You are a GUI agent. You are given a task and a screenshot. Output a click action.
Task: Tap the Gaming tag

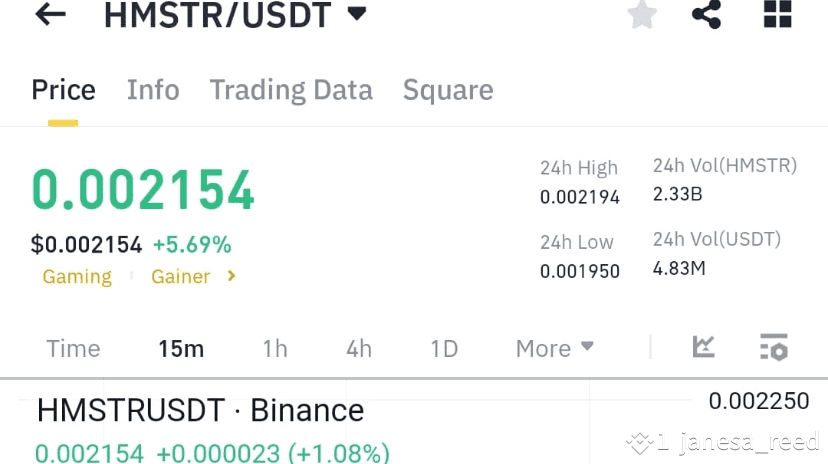click(77, 277)
